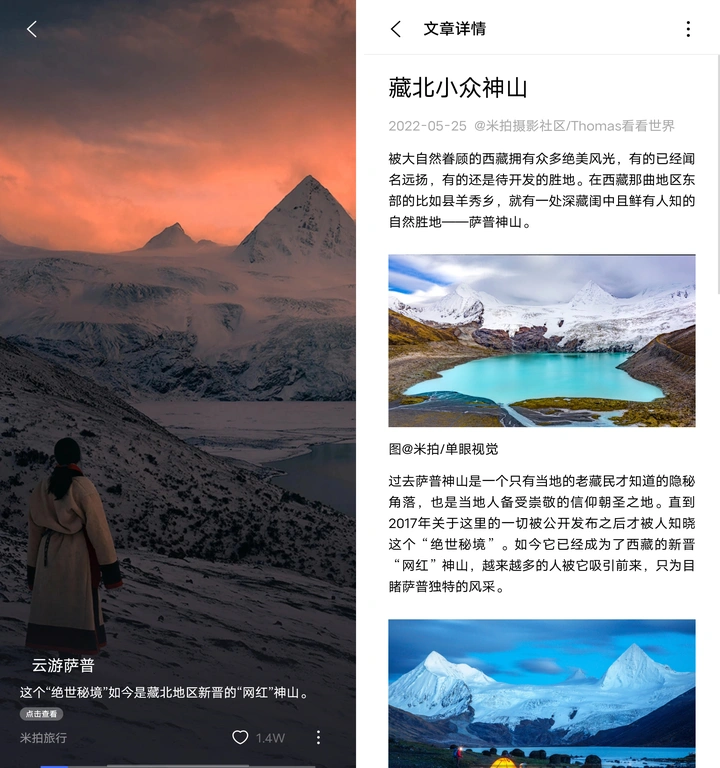The image size is (720, 768).
Task: Go back from the 云游萨普 photo page
Action: 31,29
